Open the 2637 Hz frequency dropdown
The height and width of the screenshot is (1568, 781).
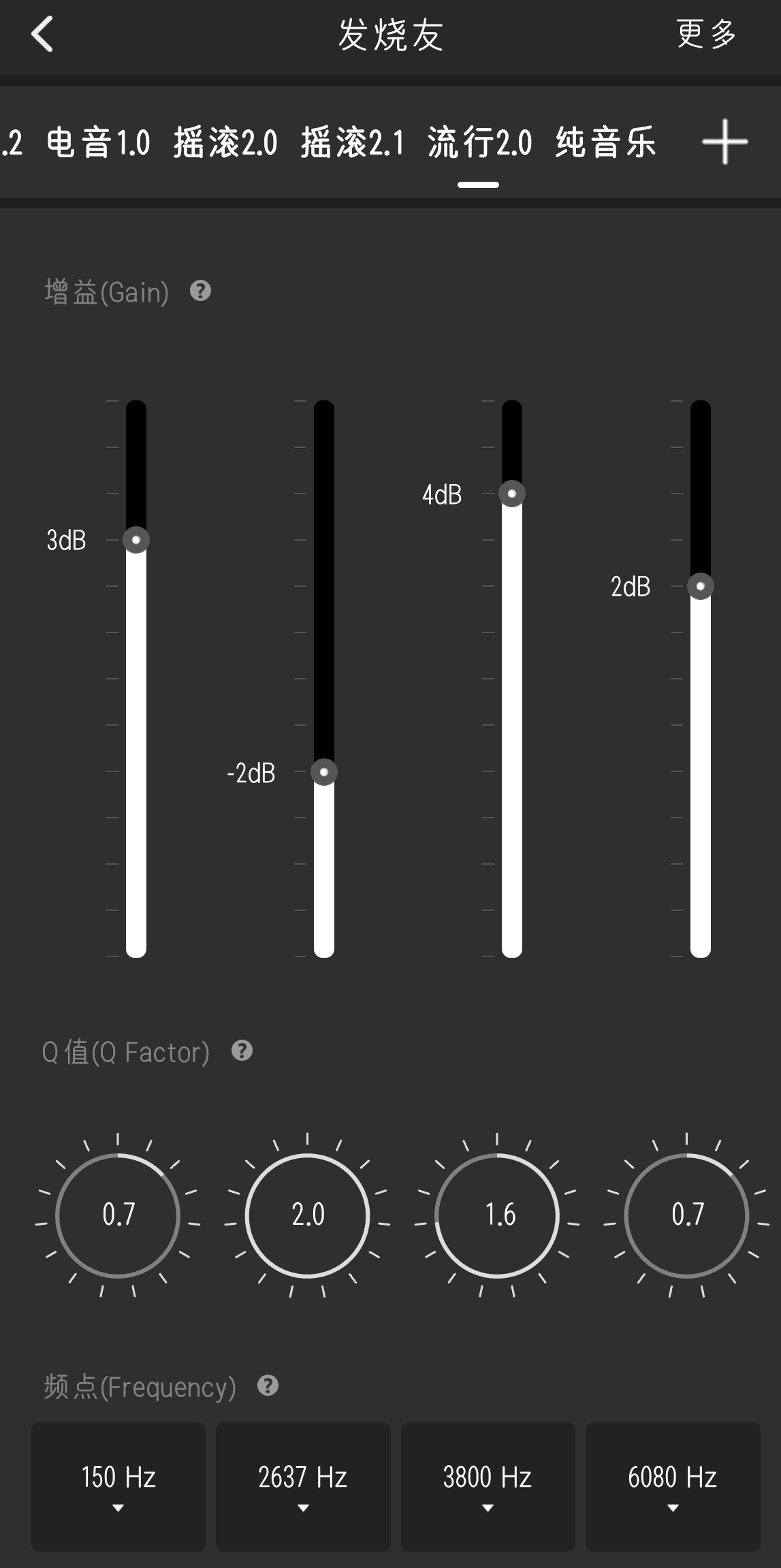point(303,1486)
